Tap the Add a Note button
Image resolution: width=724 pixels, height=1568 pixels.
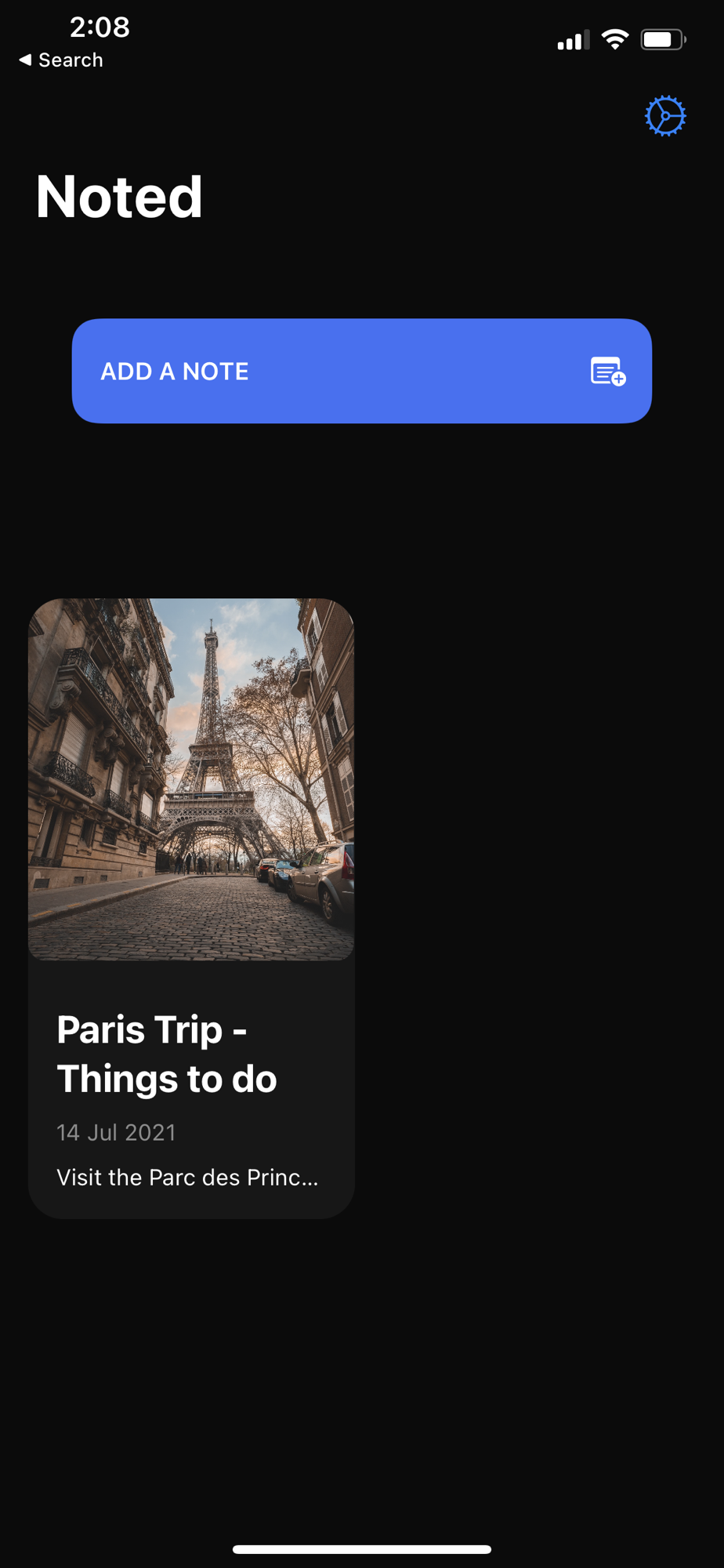coord(361,371)
